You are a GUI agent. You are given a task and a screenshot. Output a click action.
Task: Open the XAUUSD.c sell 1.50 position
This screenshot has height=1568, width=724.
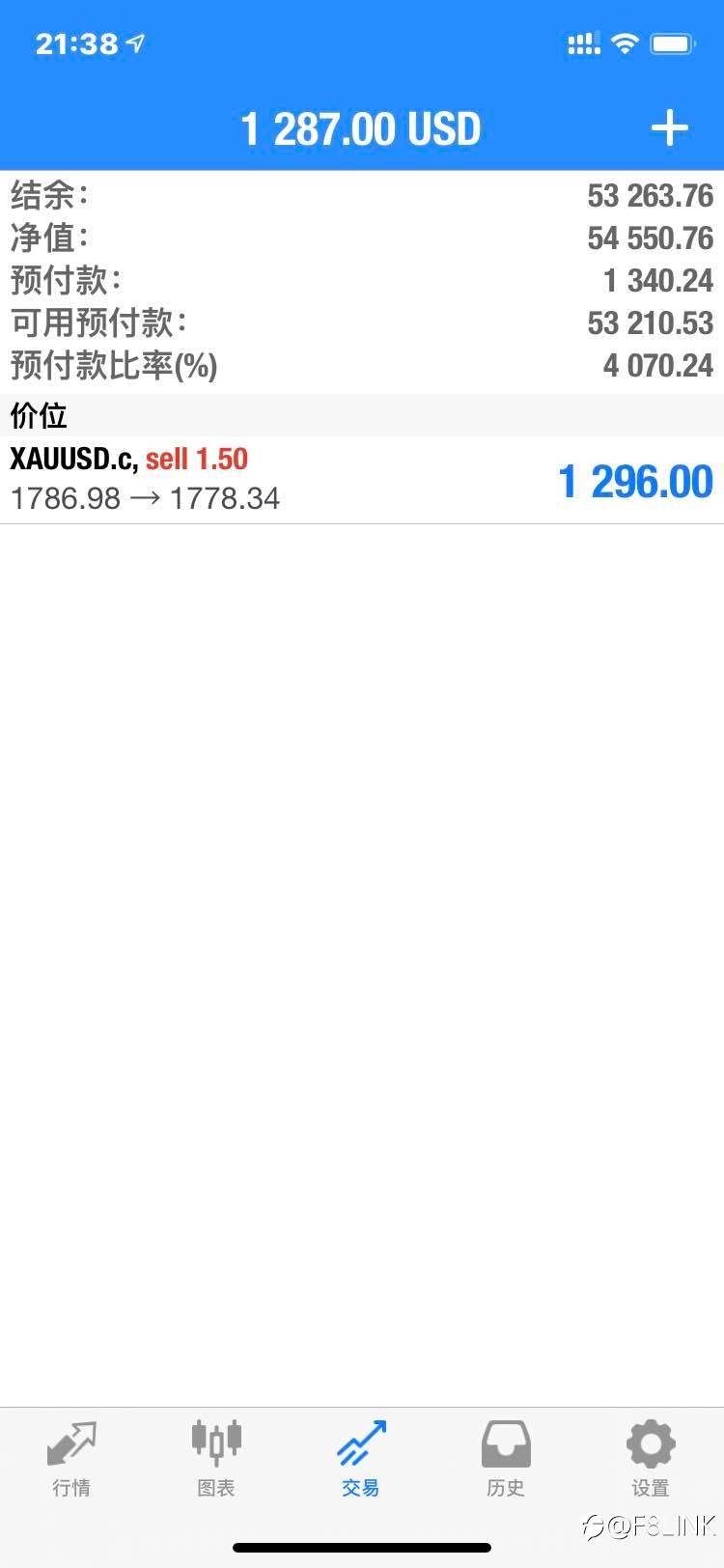362,480
